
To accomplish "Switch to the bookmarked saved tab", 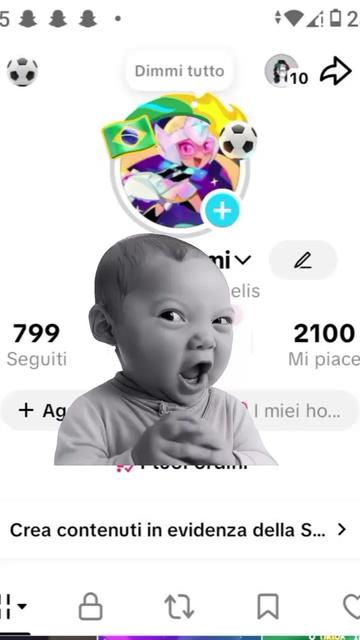I will tap(268, 607).
